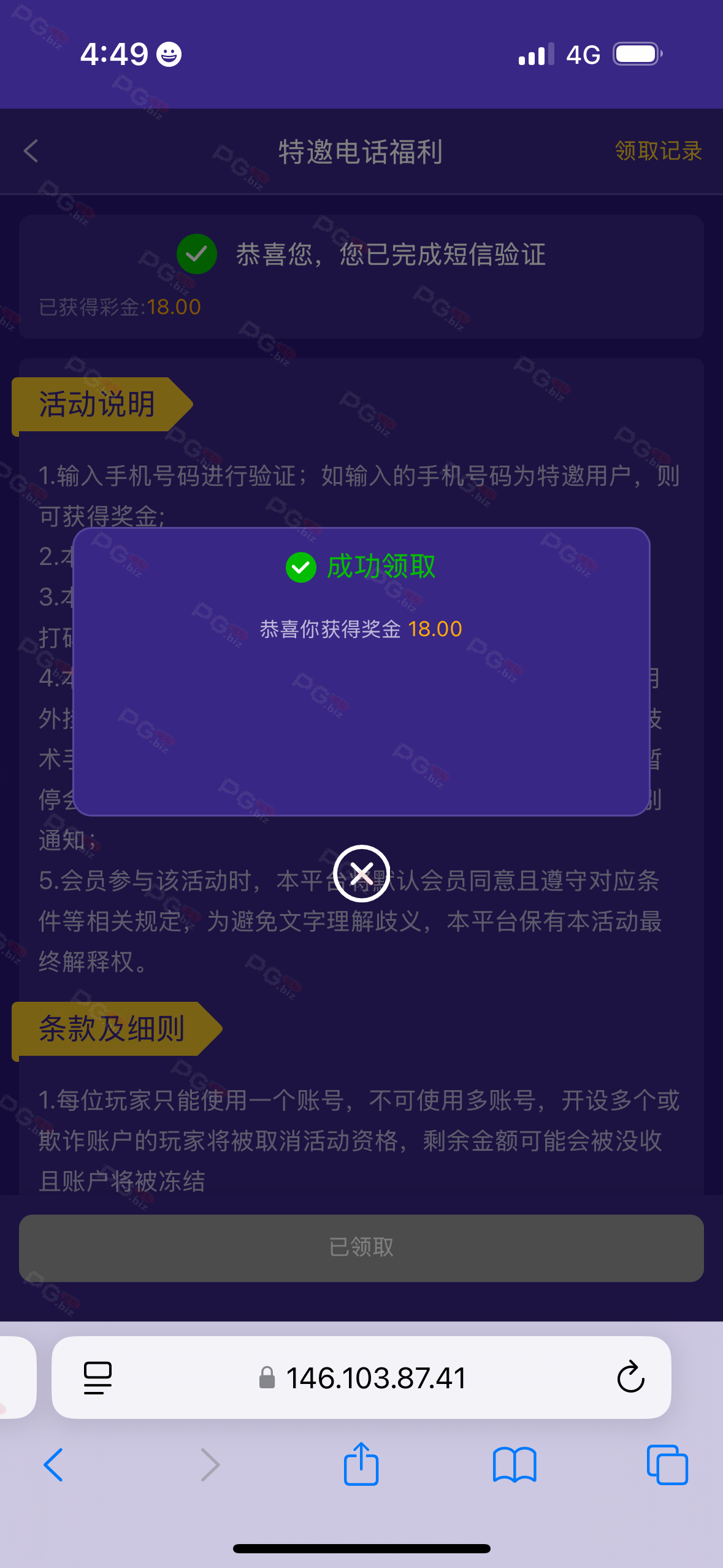
Task: Go back from 特邀电话福利 page
Action: (31, 151)
